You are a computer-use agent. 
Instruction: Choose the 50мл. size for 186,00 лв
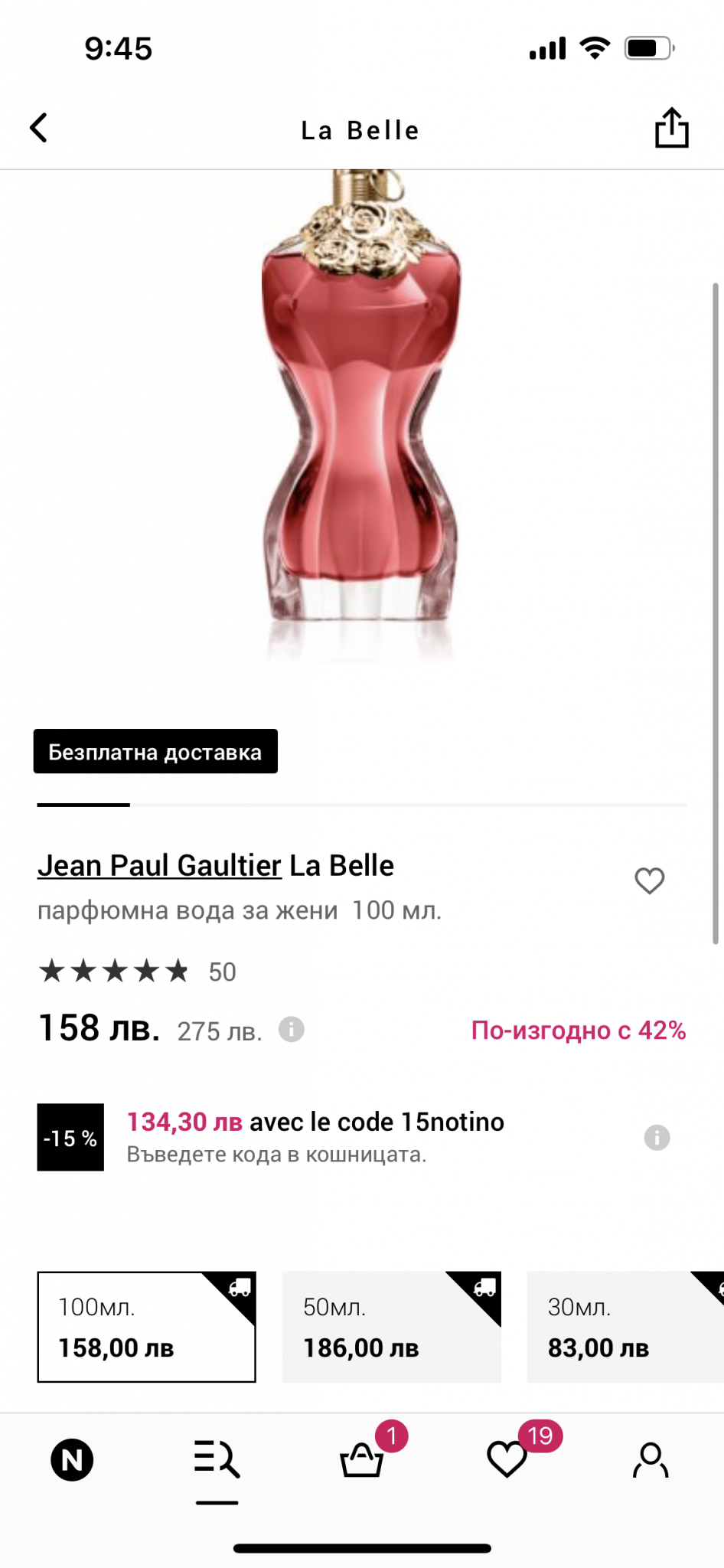pyautogui.click(x=391, y=1327)
